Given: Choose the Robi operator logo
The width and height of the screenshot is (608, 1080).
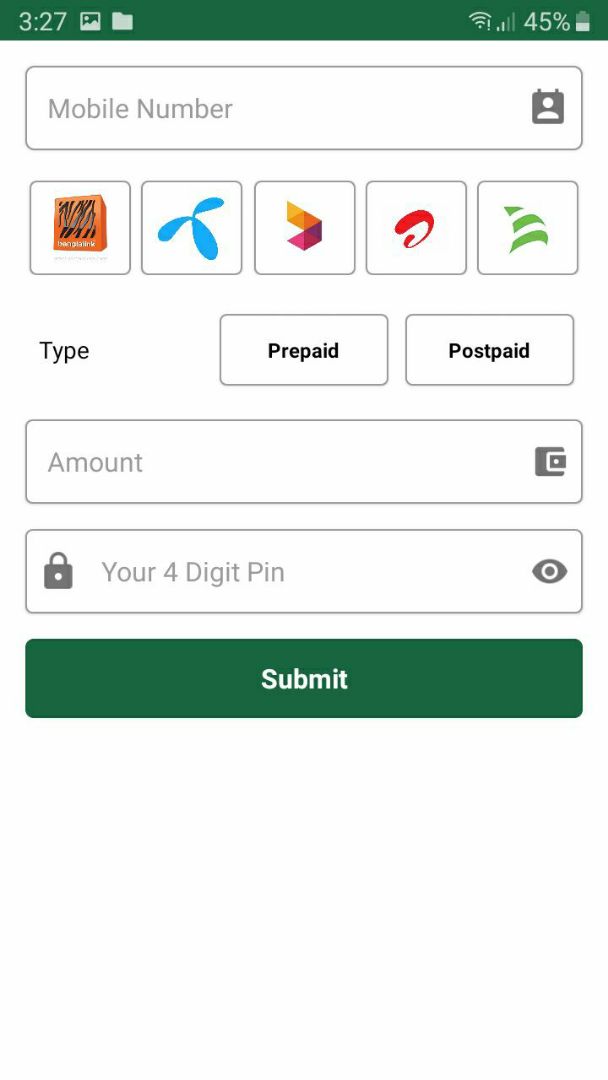Looking at the screenshot, I should (x=304, y=227).
